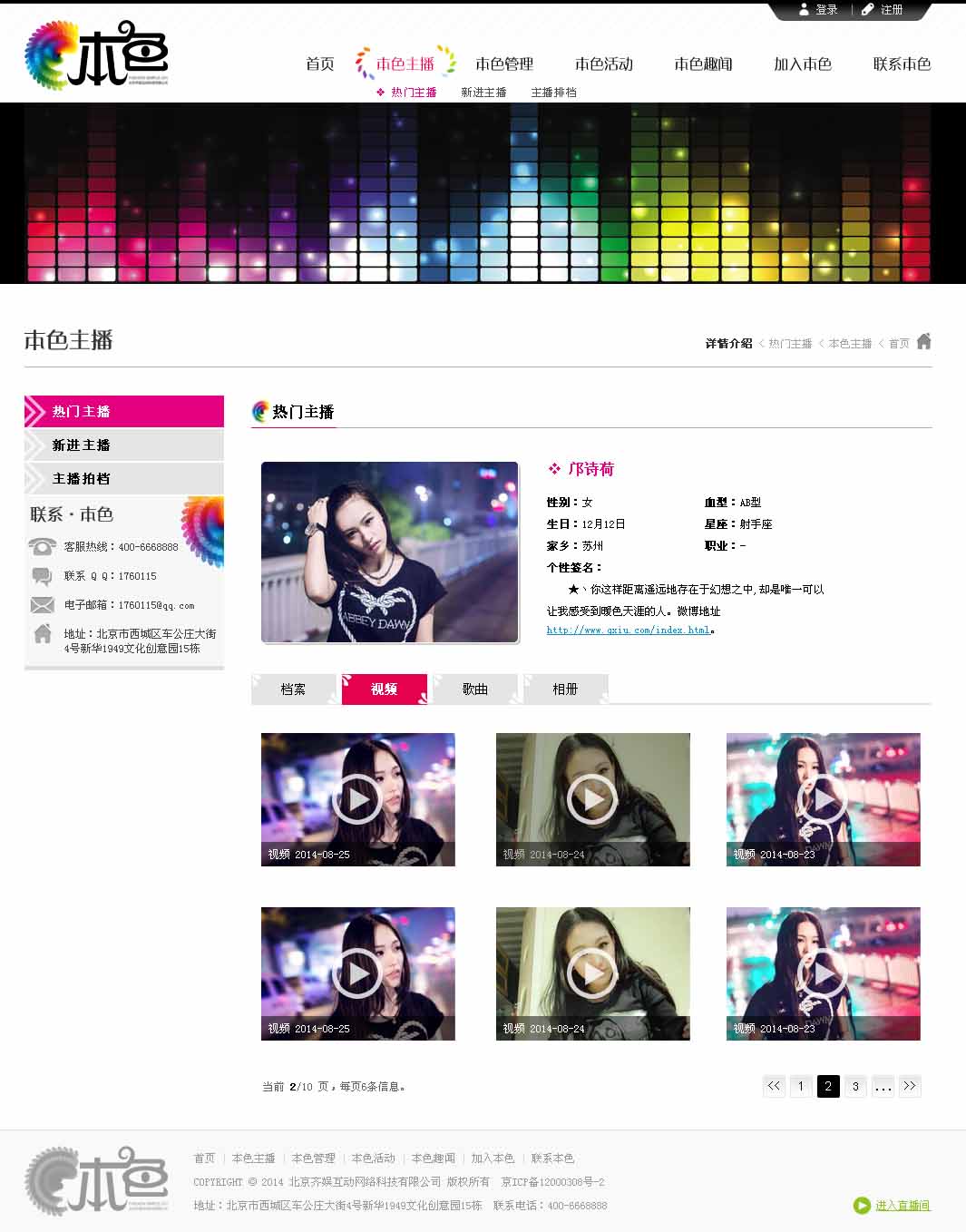Open 本色管理 in the top menu
Screen dimensions: 966x1232
coord(504,64)
